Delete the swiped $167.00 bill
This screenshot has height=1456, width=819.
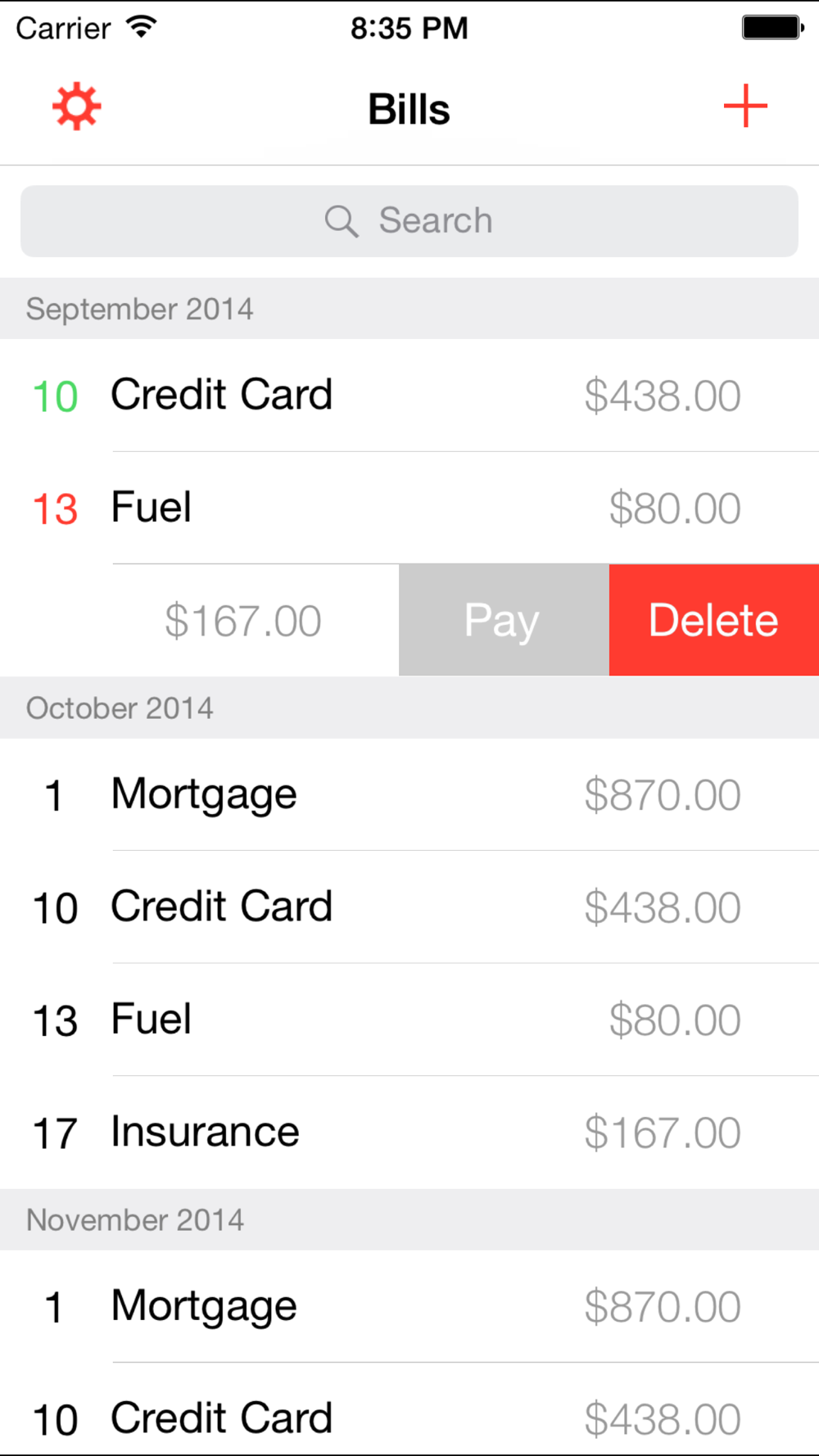pyautogui.click(x=714, y=620)
